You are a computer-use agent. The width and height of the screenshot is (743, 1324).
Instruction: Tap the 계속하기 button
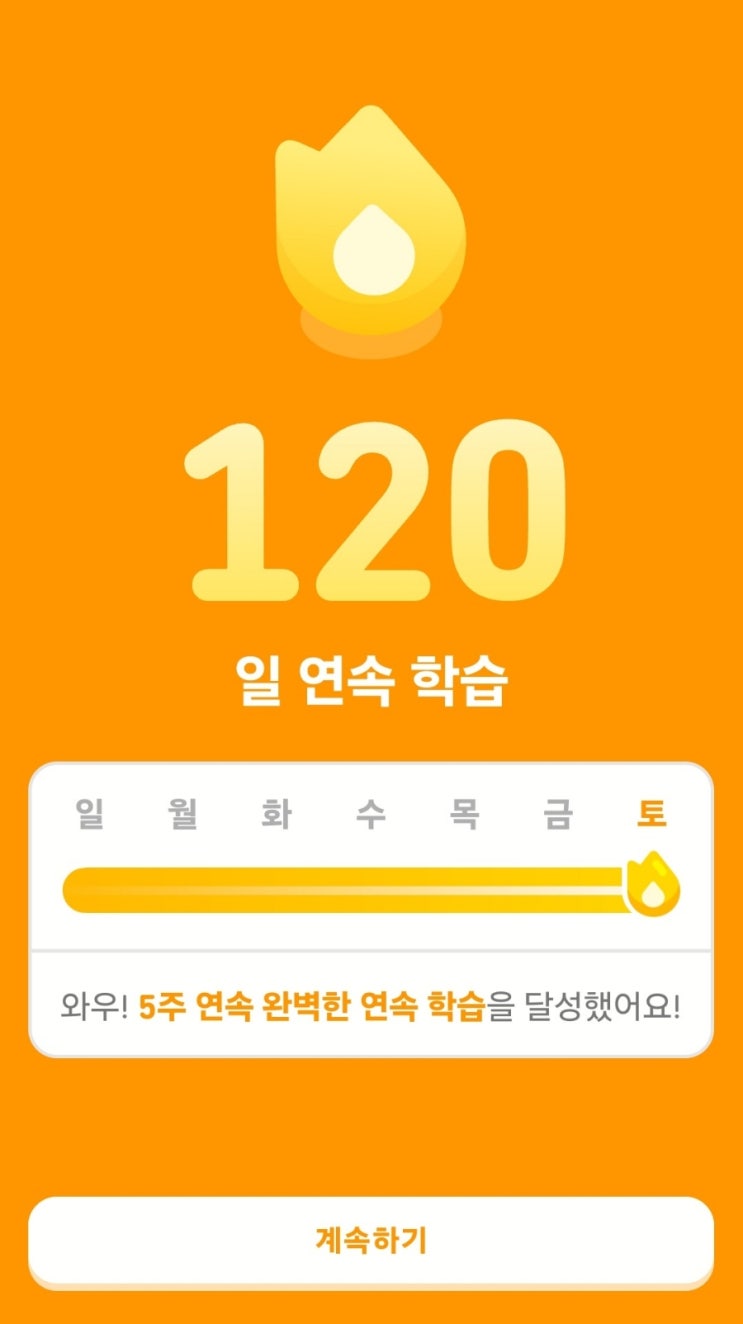(x=371, y=1241)
